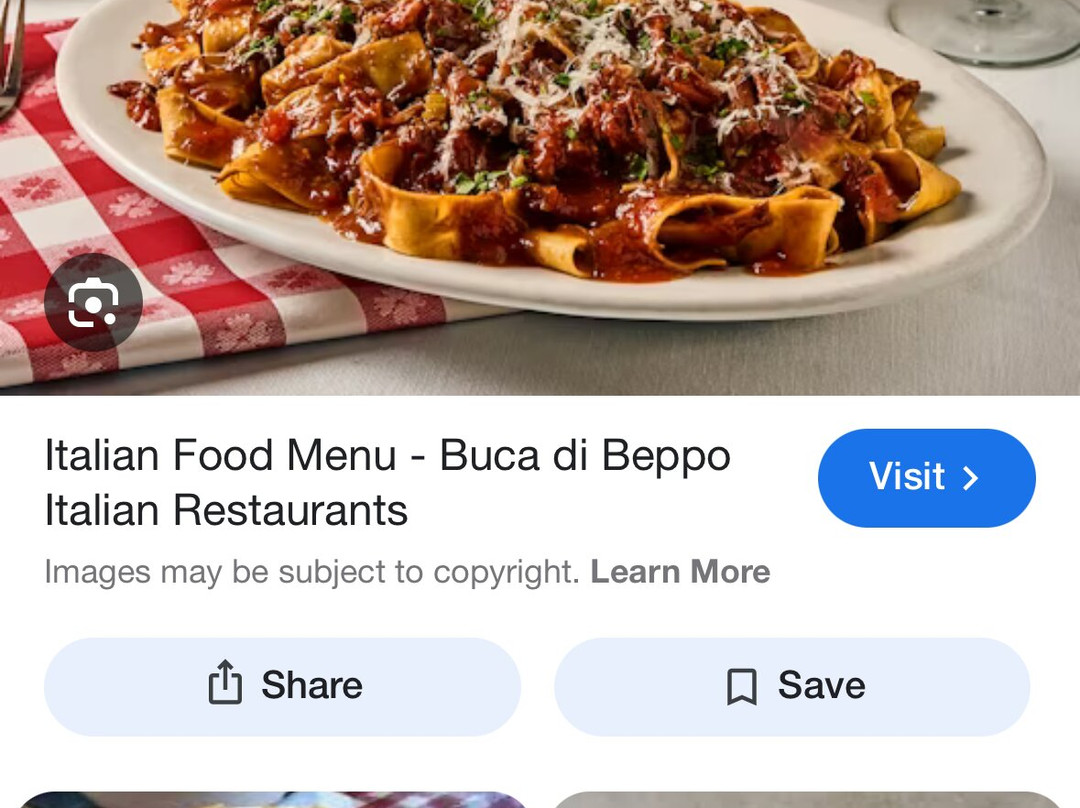Share this image
Image resolution: width=1080 pixels, height=808 pixels.
(x=282, y=686)
